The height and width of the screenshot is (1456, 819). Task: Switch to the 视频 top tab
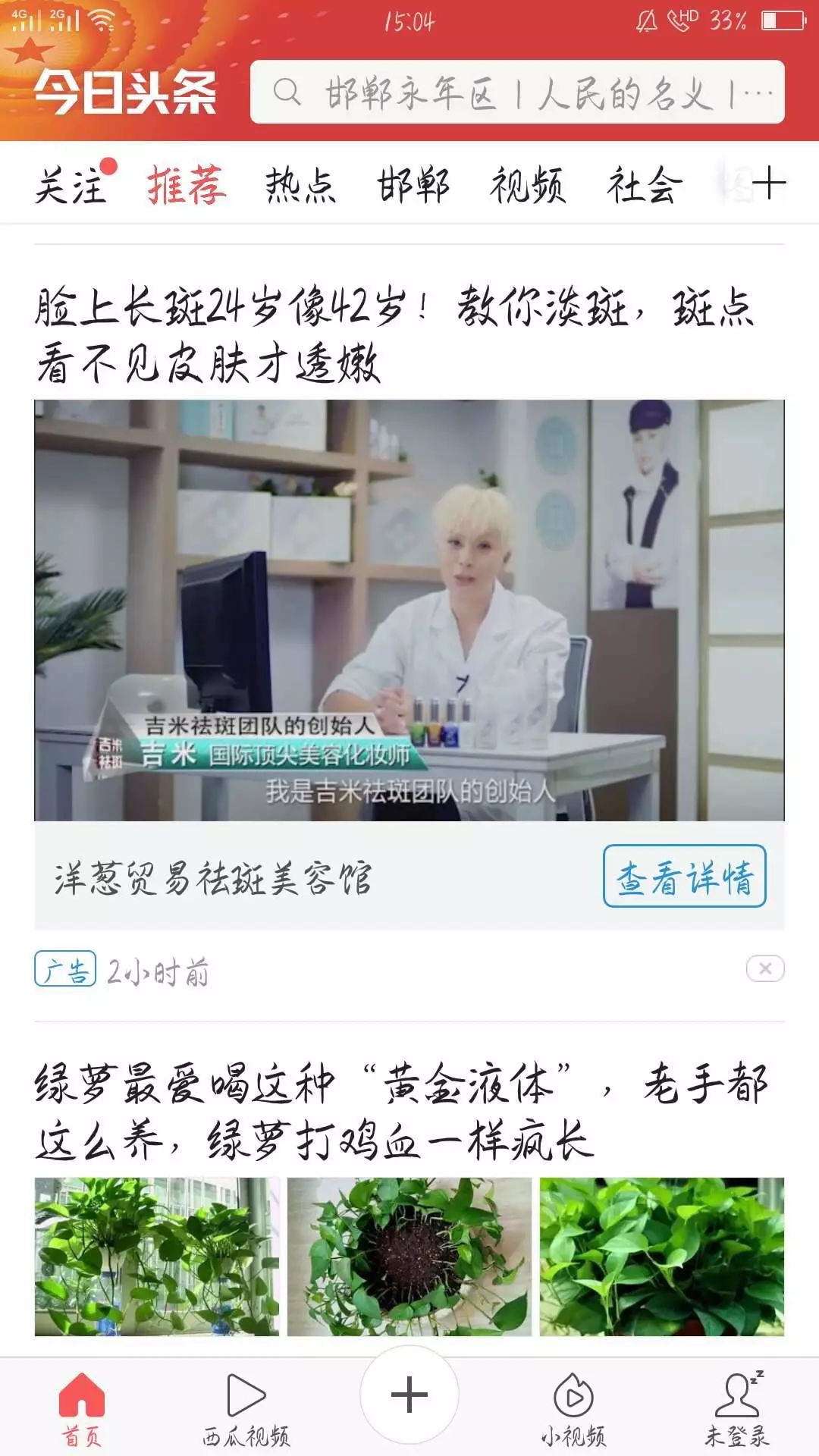pyautogui.click(x=528, y=185)
